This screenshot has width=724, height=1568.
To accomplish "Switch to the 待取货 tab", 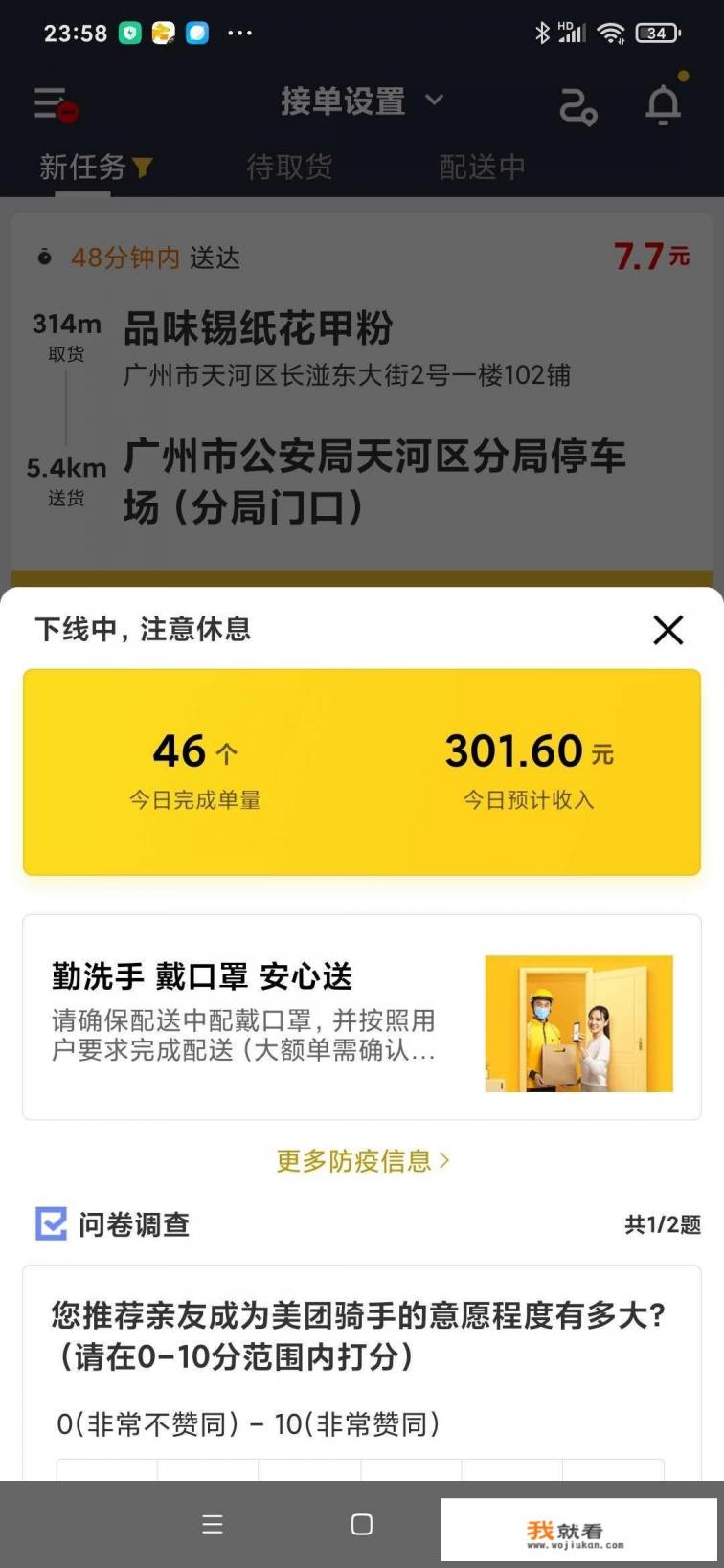I will click(289, 168).
